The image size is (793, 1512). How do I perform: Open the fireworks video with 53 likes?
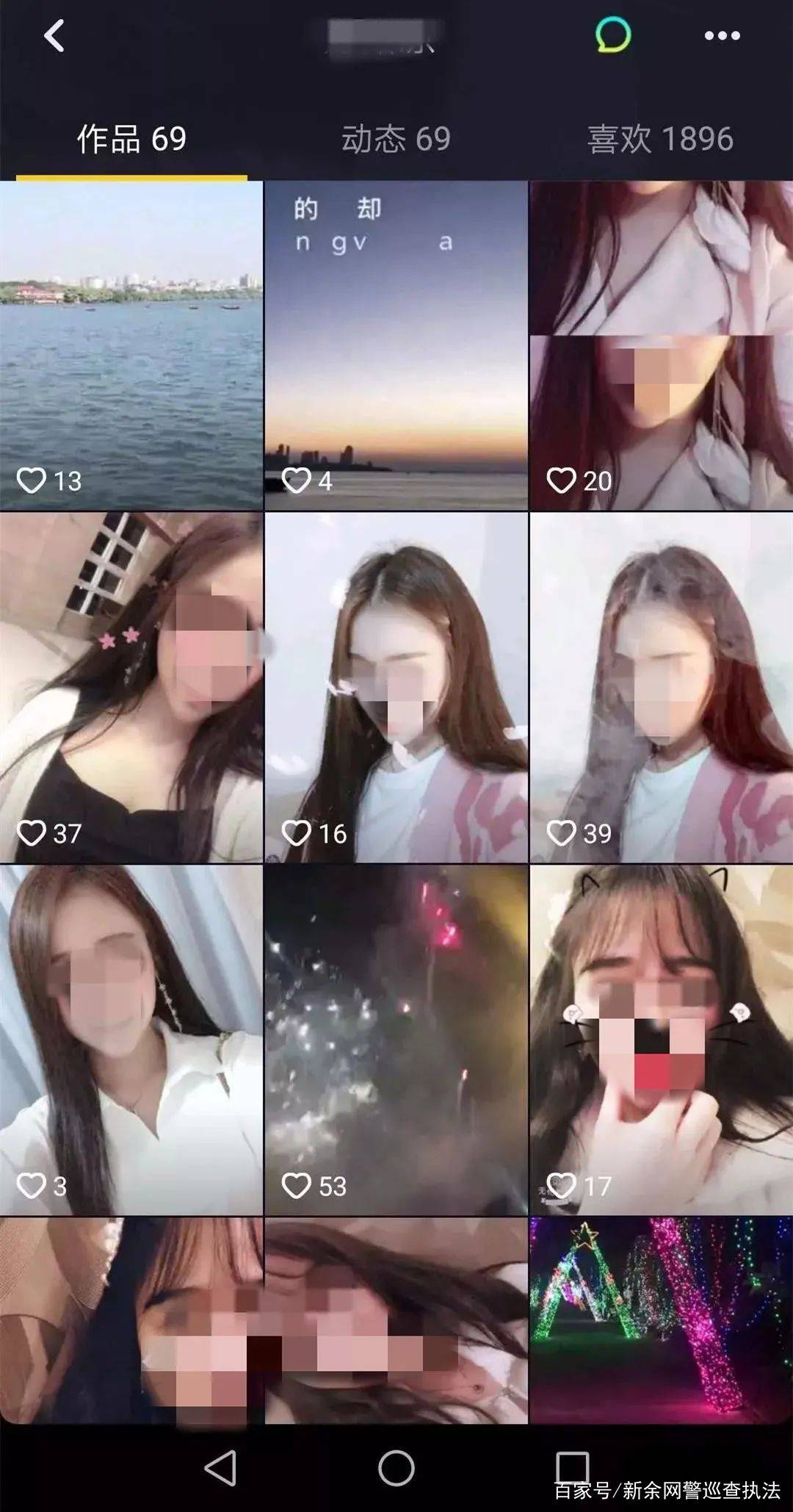click(x=396, y=1040)
